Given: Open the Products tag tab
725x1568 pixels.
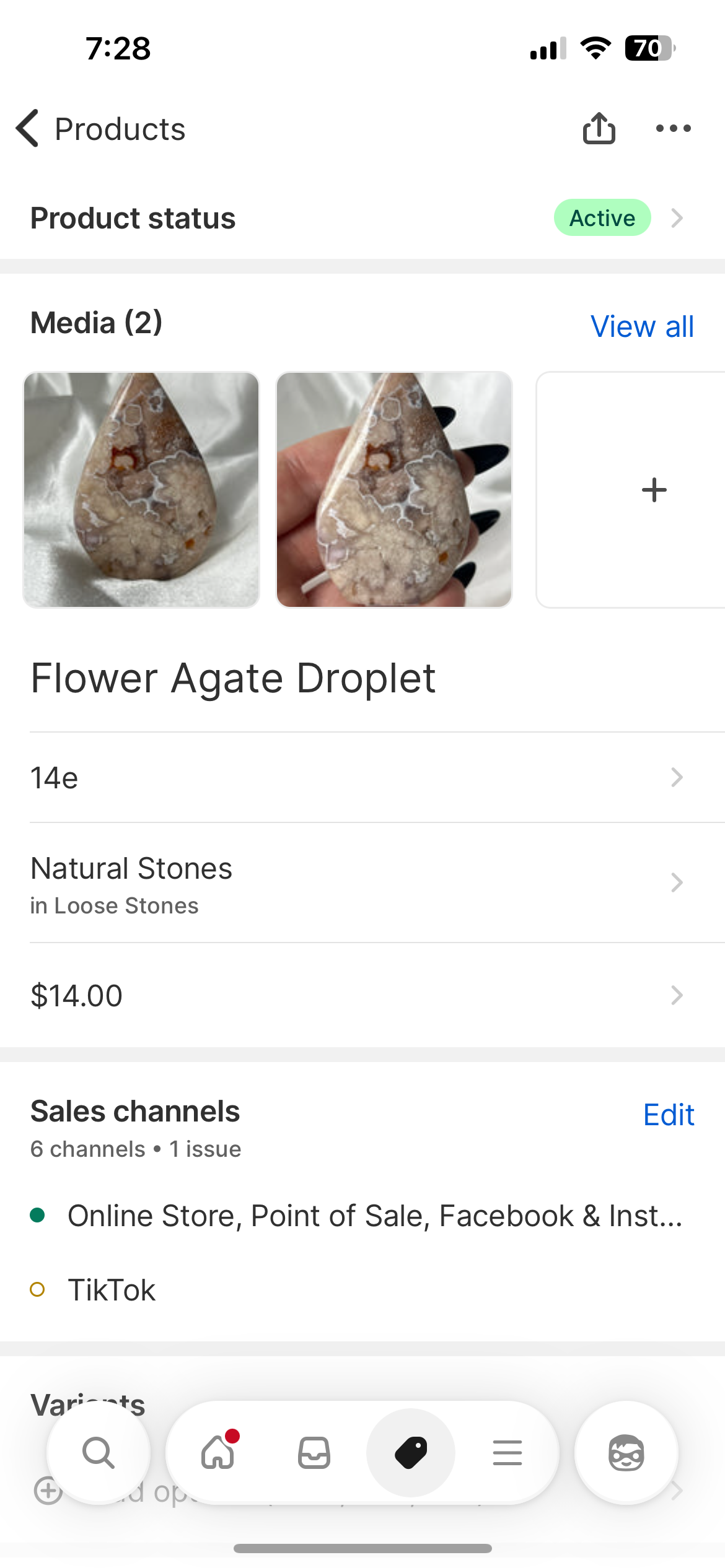Looking at the screenshot, I should (411, 1453).
